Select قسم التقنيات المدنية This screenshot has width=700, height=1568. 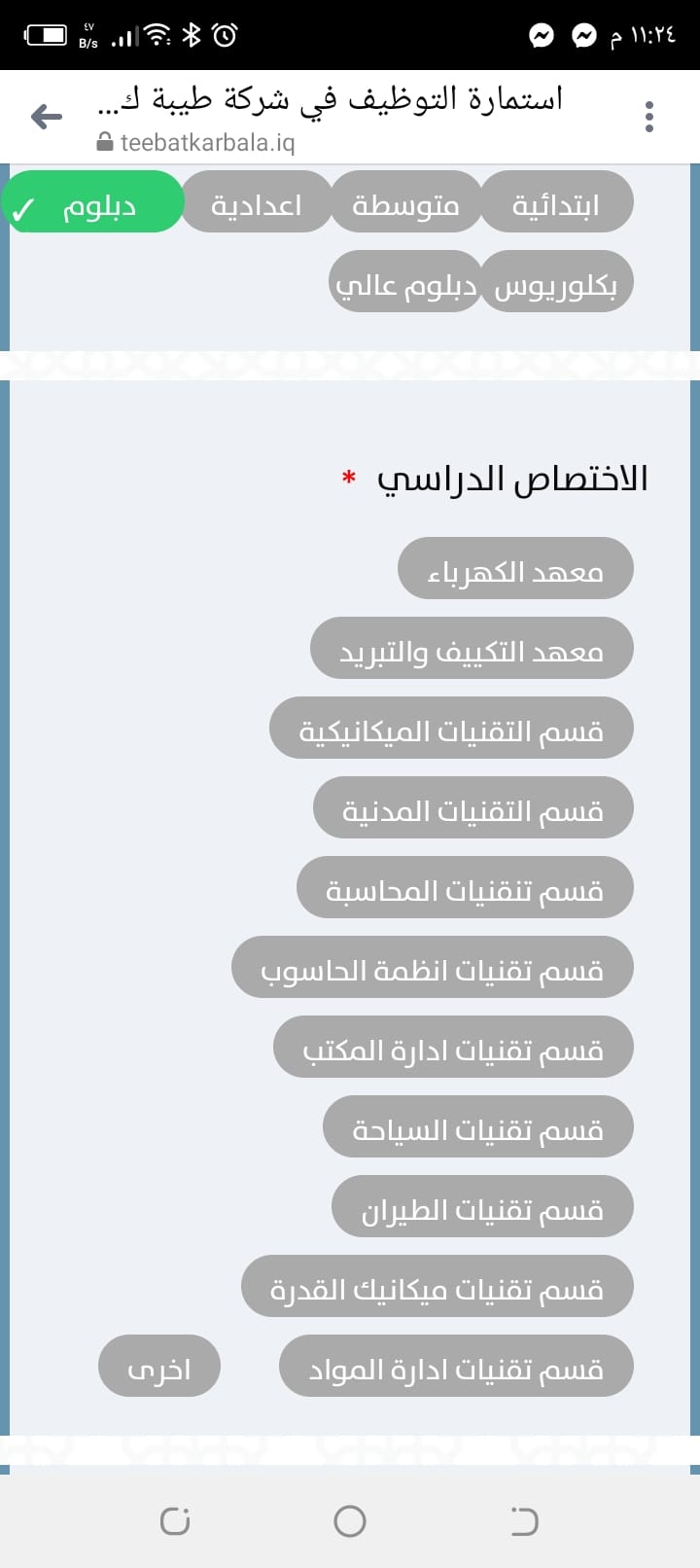[473, 807]
